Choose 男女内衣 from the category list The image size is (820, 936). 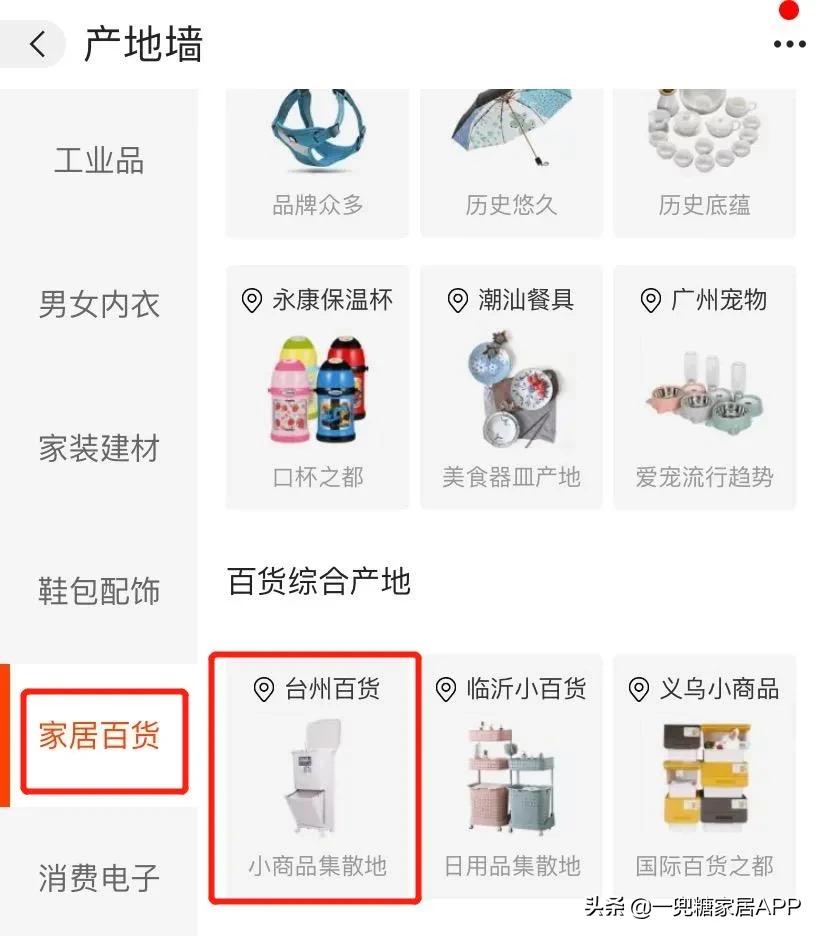point(99,305)
